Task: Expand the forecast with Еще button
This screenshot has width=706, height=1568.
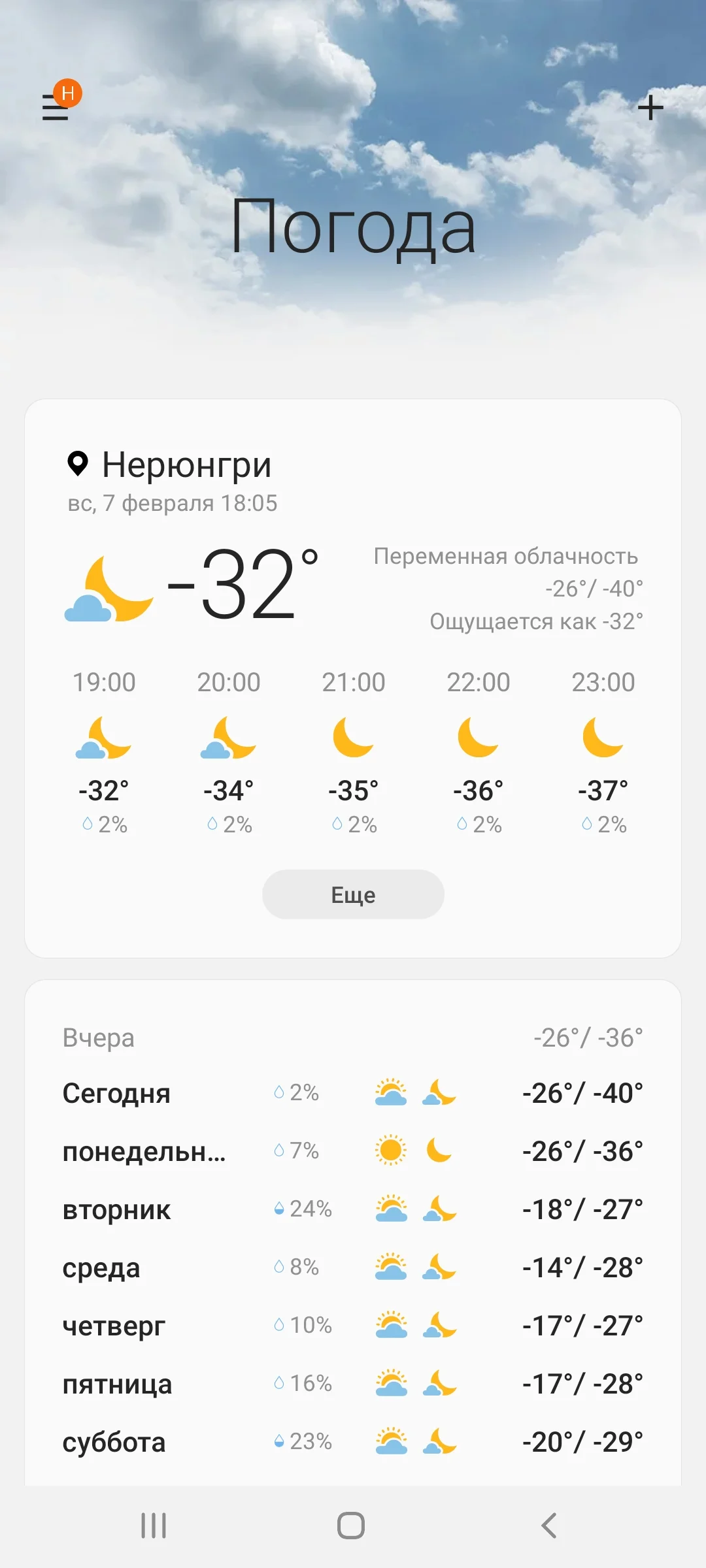Action: [353, 894]
